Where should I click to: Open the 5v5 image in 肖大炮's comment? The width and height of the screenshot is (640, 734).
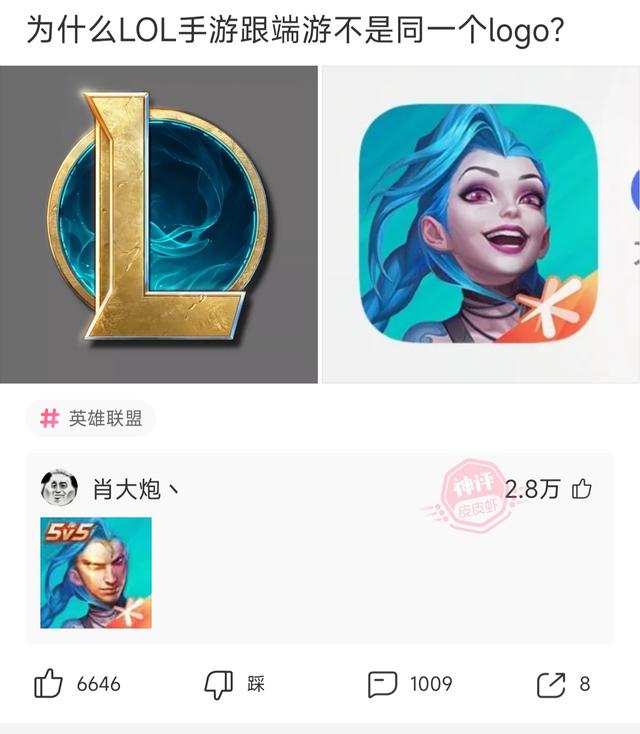(x=96, y=572)
